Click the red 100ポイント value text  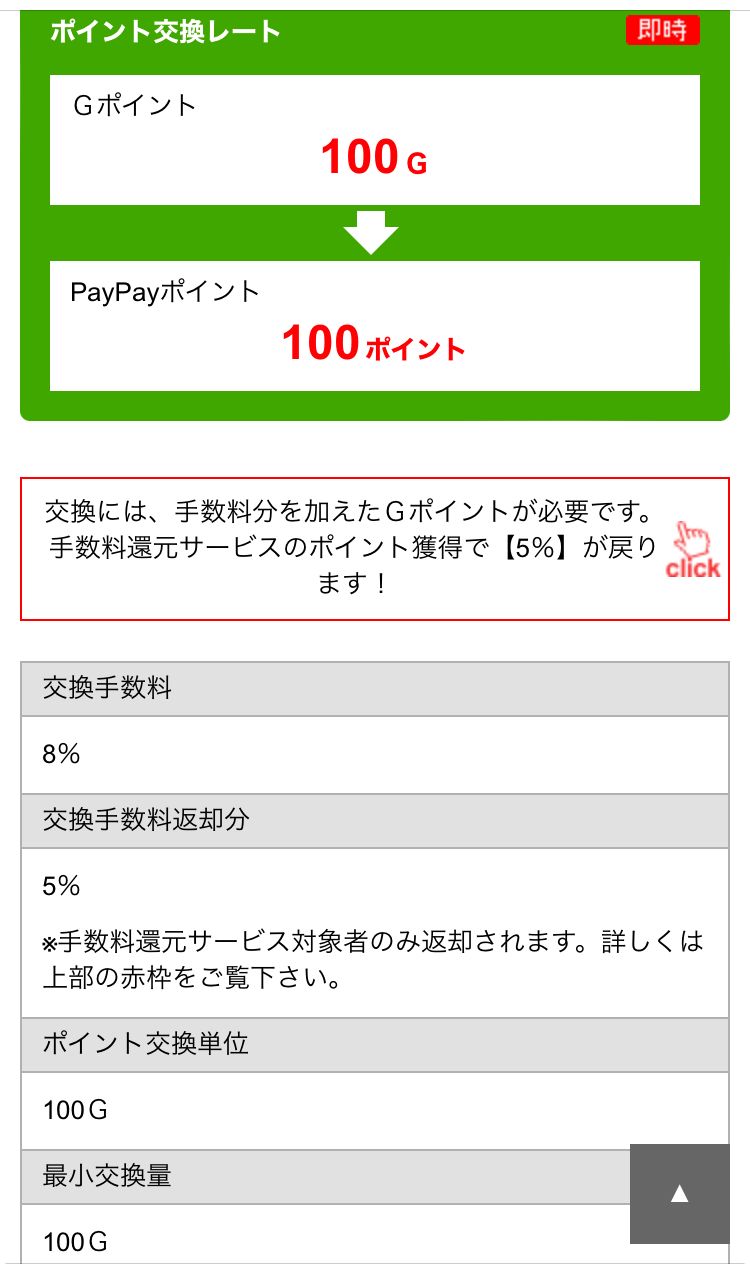pos(370,347)
